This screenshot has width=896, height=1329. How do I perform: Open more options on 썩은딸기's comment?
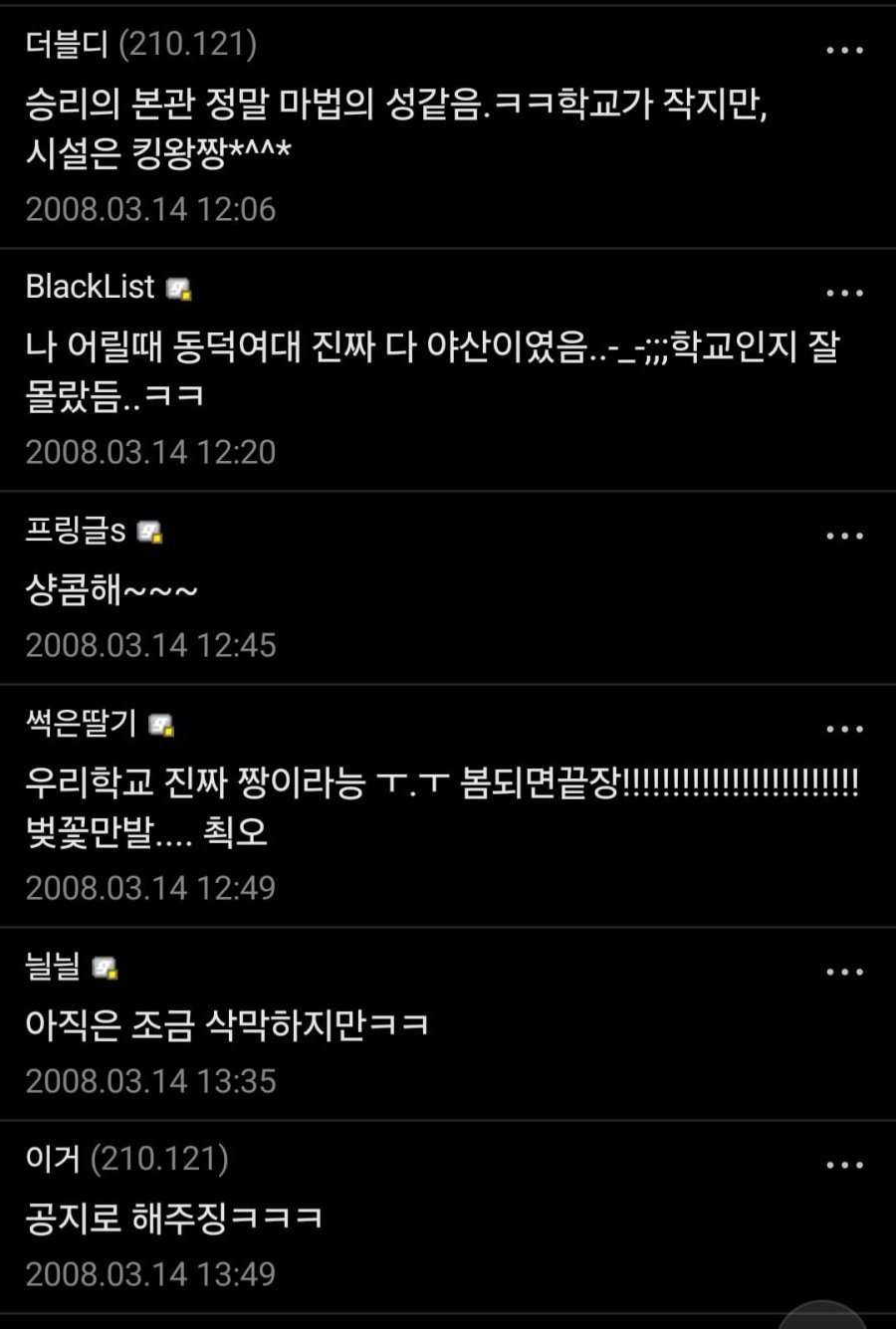point(844,730)
